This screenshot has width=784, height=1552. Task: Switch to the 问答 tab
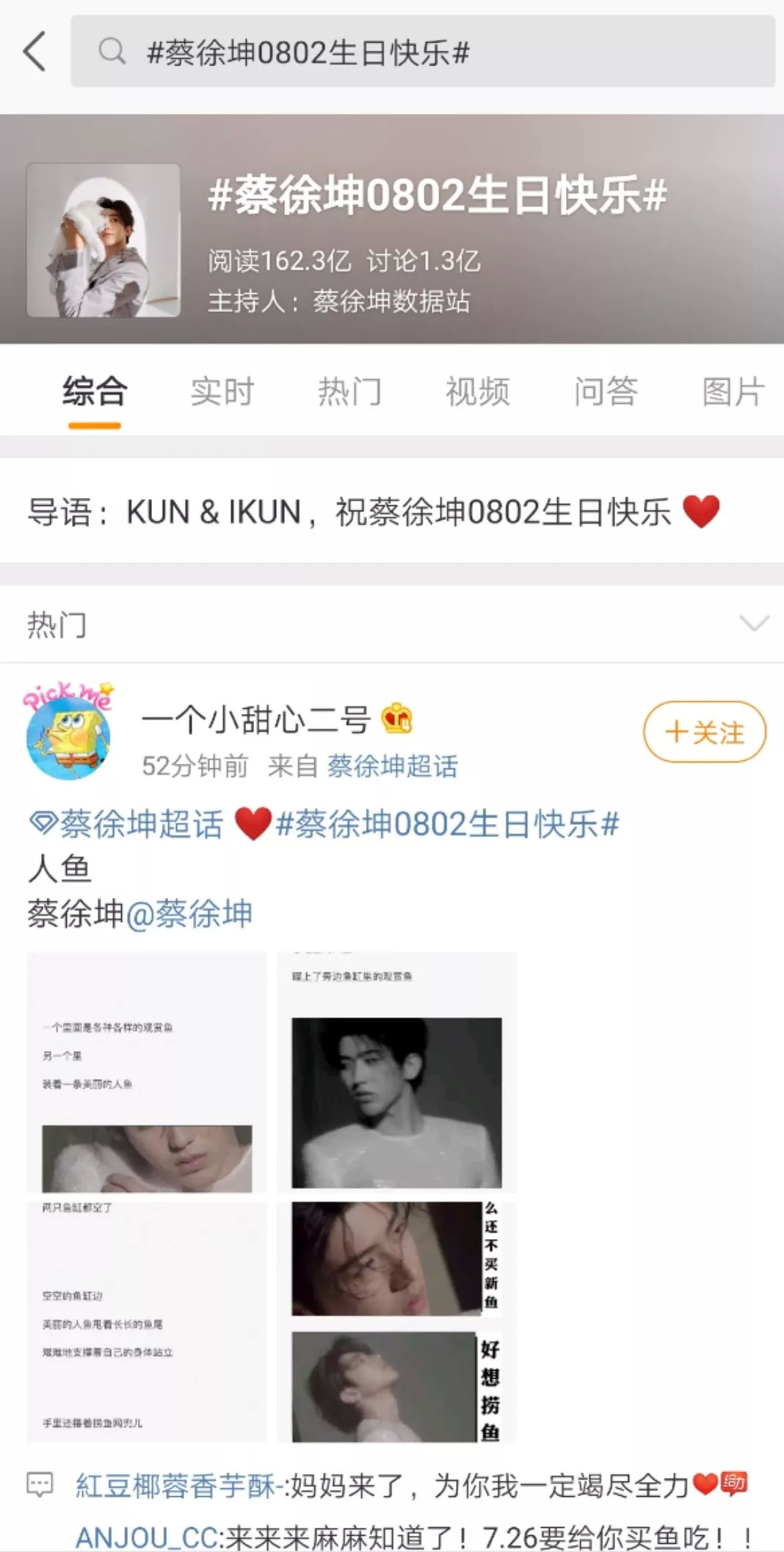[x=605, y=391]
